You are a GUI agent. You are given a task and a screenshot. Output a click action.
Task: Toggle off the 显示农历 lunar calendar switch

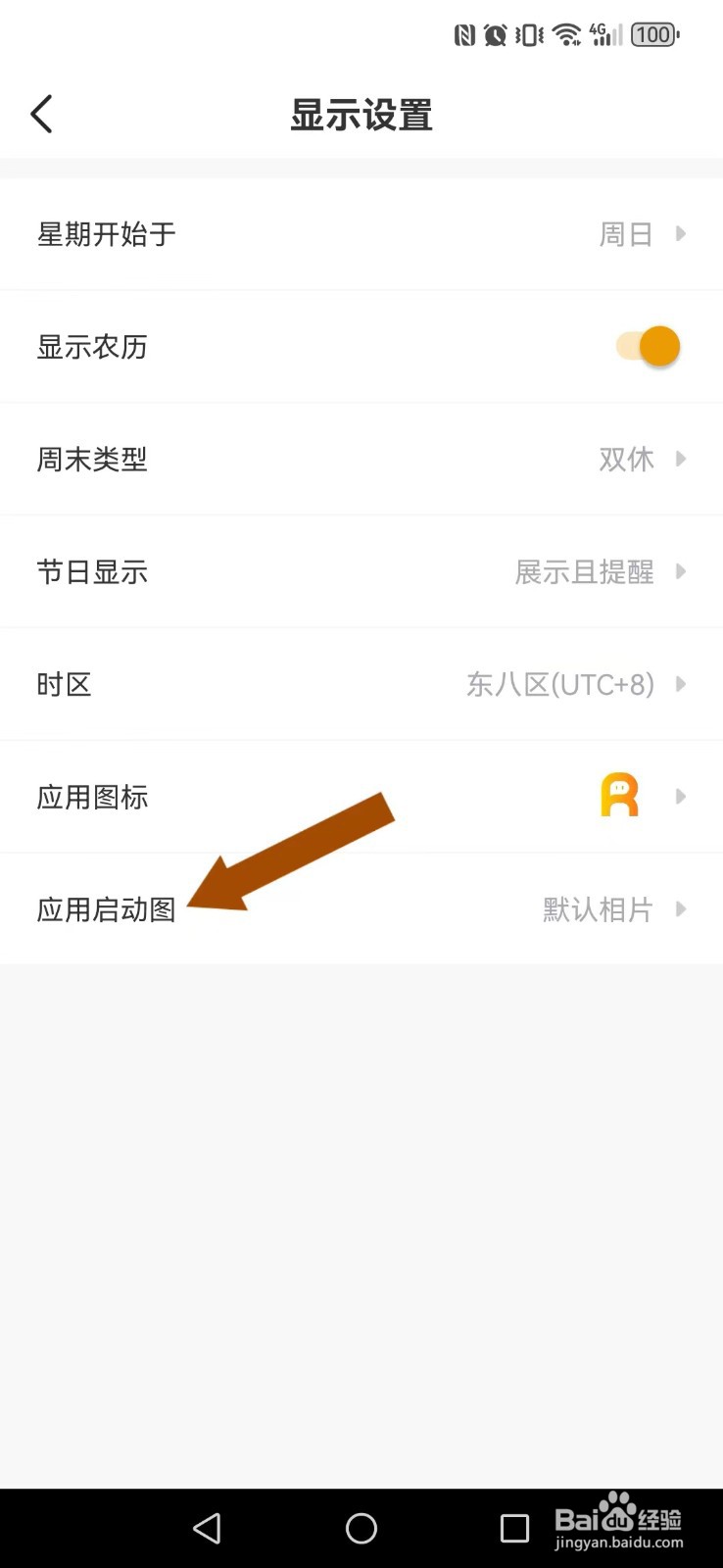point(647,346)
